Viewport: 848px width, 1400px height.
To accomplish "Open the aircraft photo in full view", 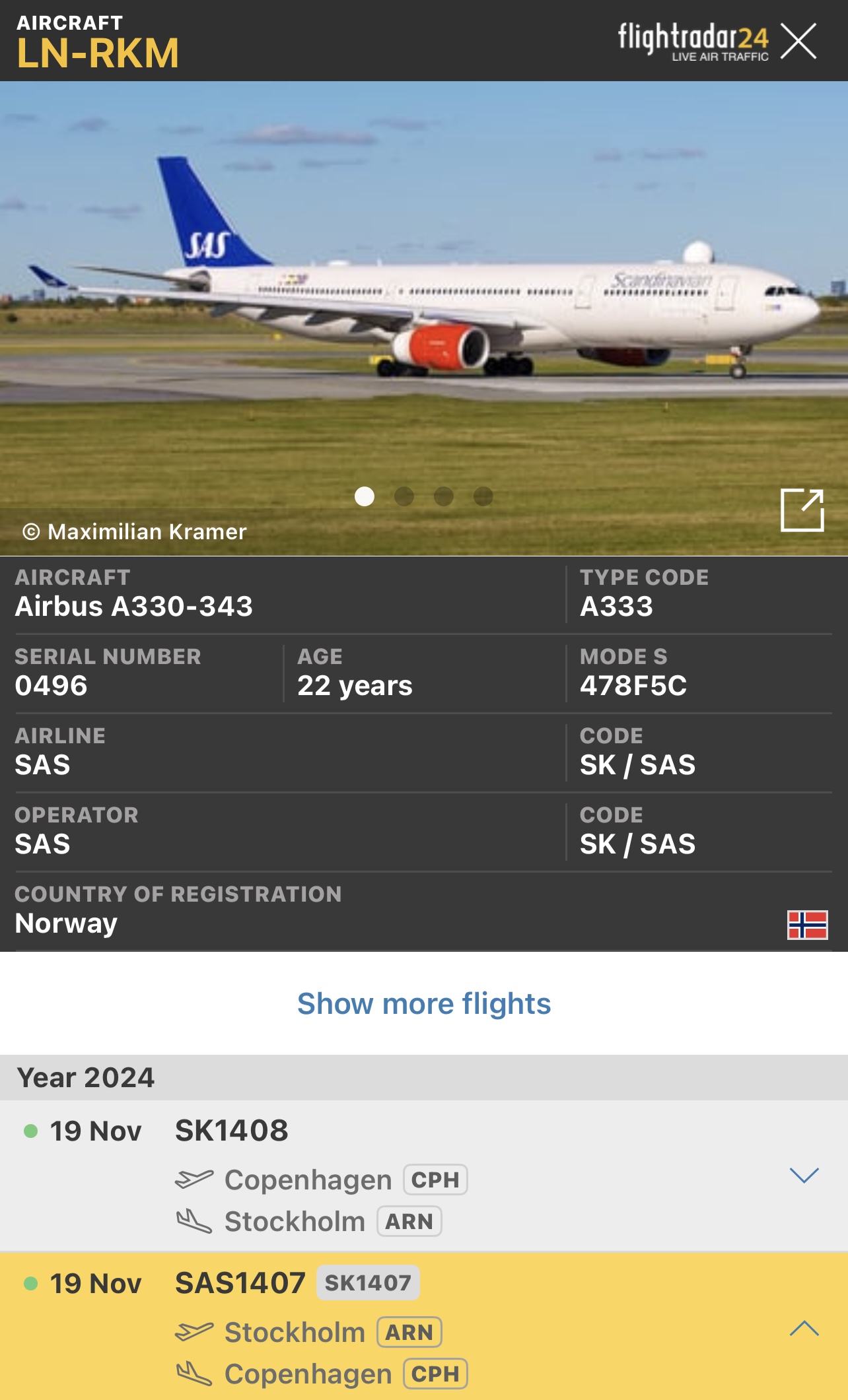I will click(802, 510).
